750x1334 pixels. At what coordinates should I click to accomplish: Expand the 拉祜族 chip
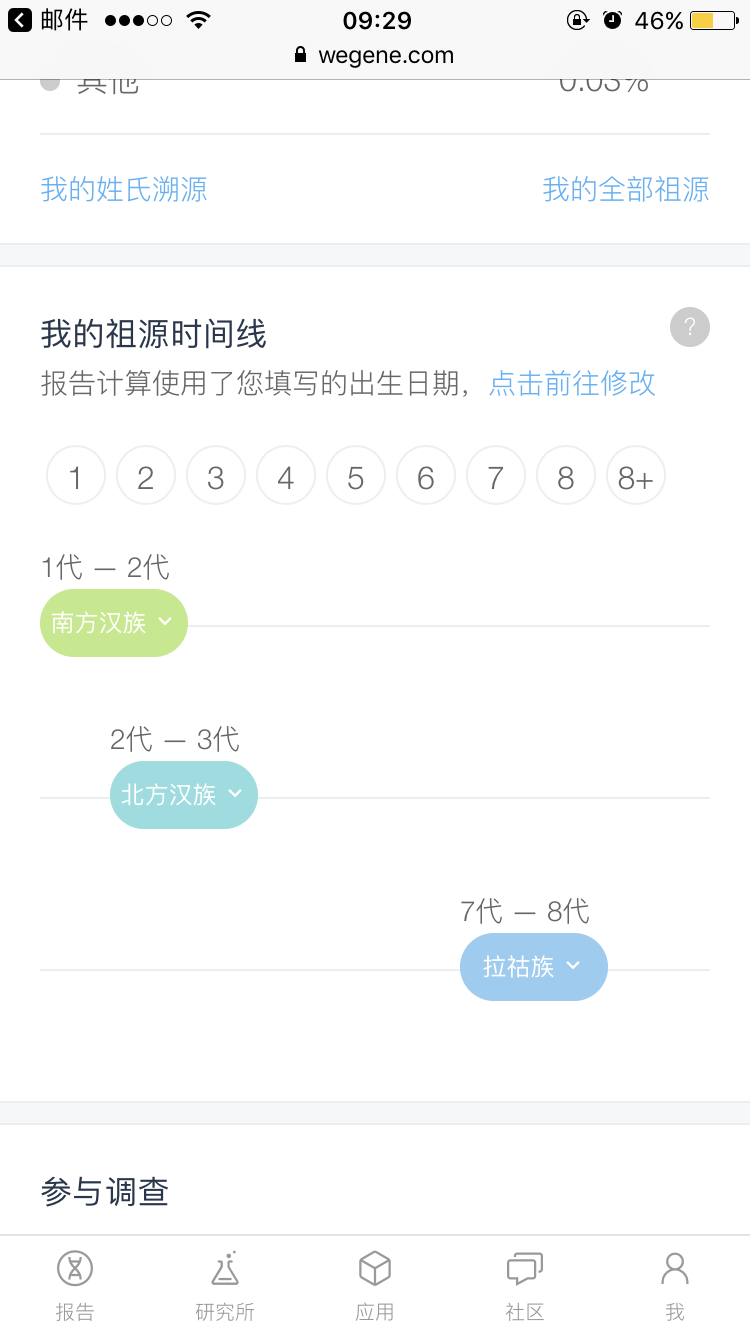[534, 967]
